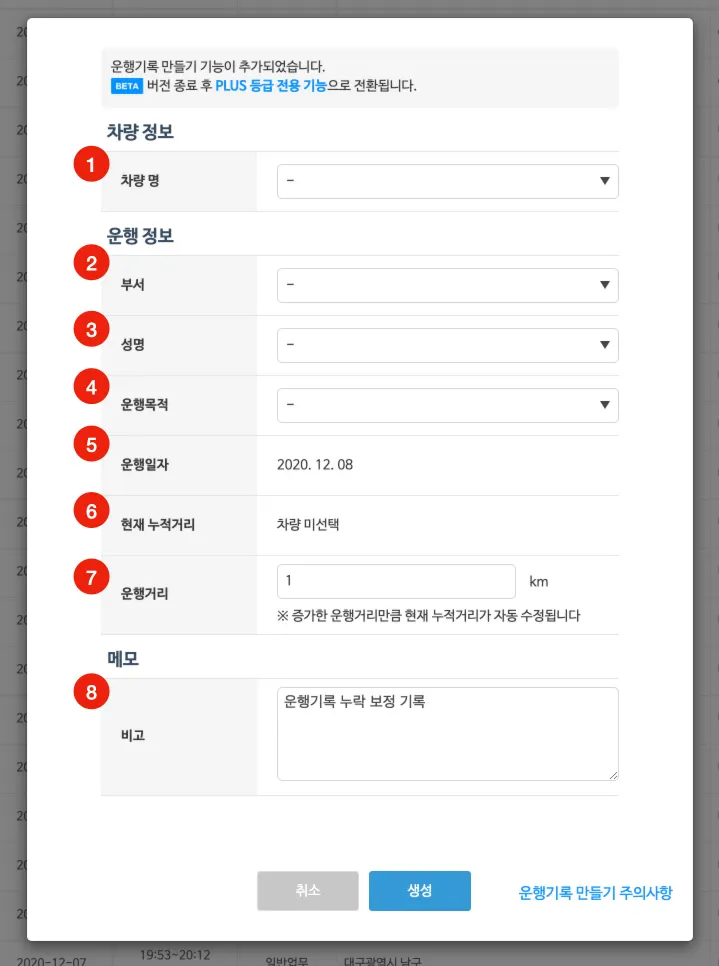Create the record with 생성 button
The image size is (719, 966).
(419, 891)
